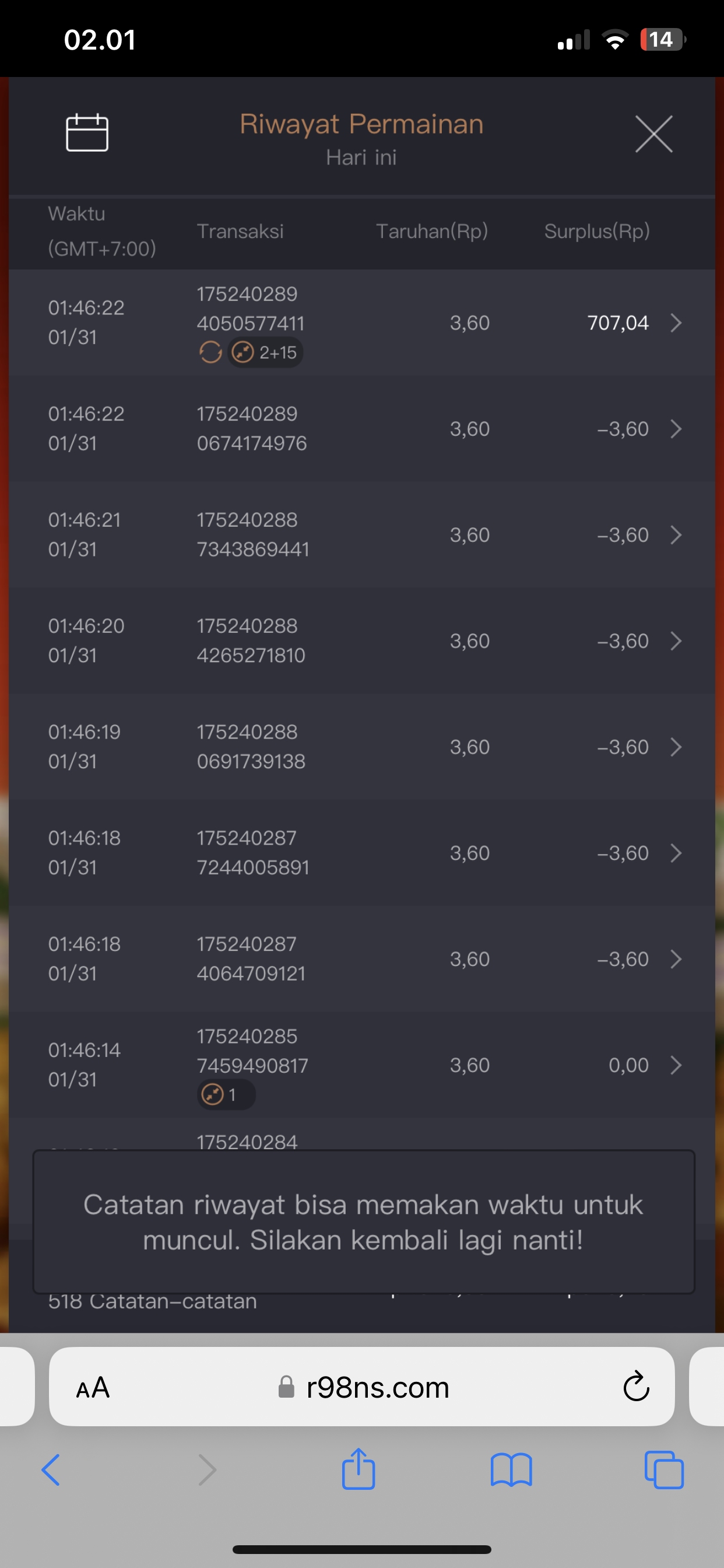The height and width of the screenshot is (1568, 724).
Task: Close the Riwayat Permainan panel
Action: (653, 134)
